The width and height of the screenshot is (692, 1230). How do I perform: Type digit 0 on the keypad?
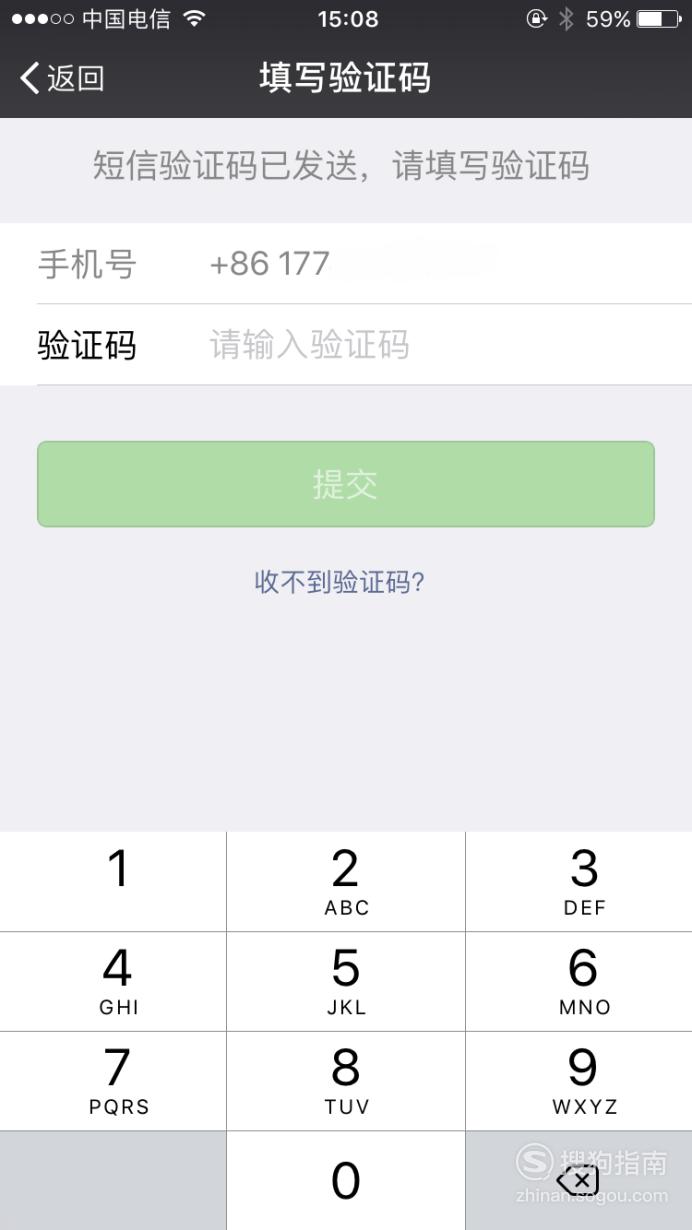[346, 1181]
